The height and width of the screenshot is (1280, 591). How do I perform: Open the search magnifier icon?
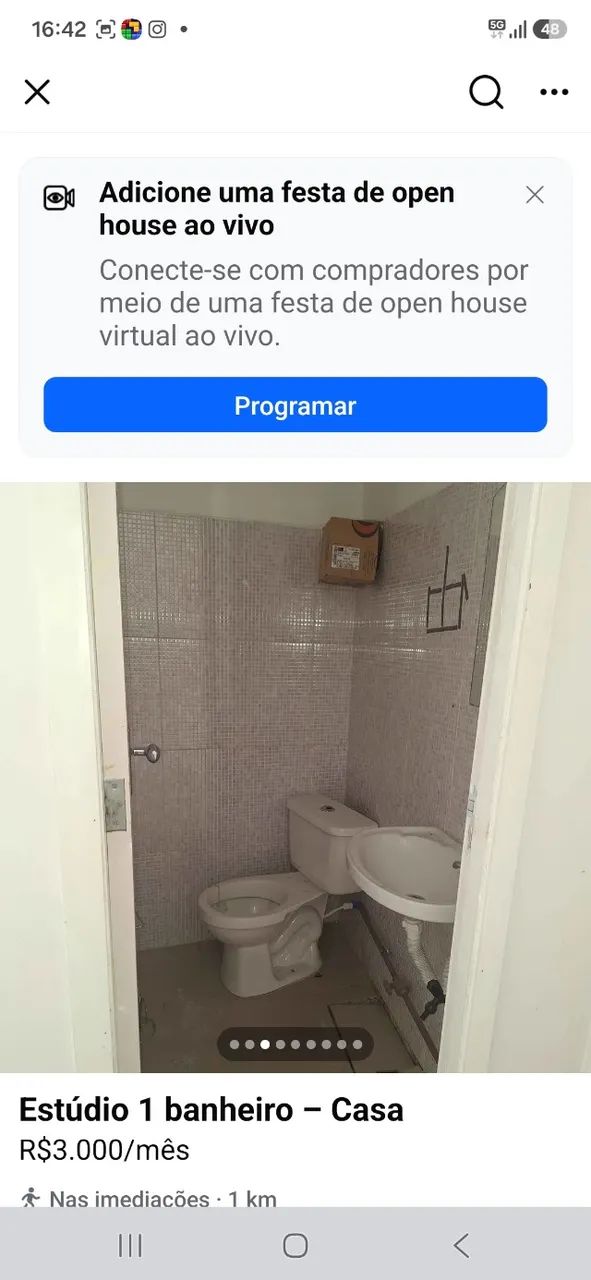pyautogui.click(x=486, y=92)
